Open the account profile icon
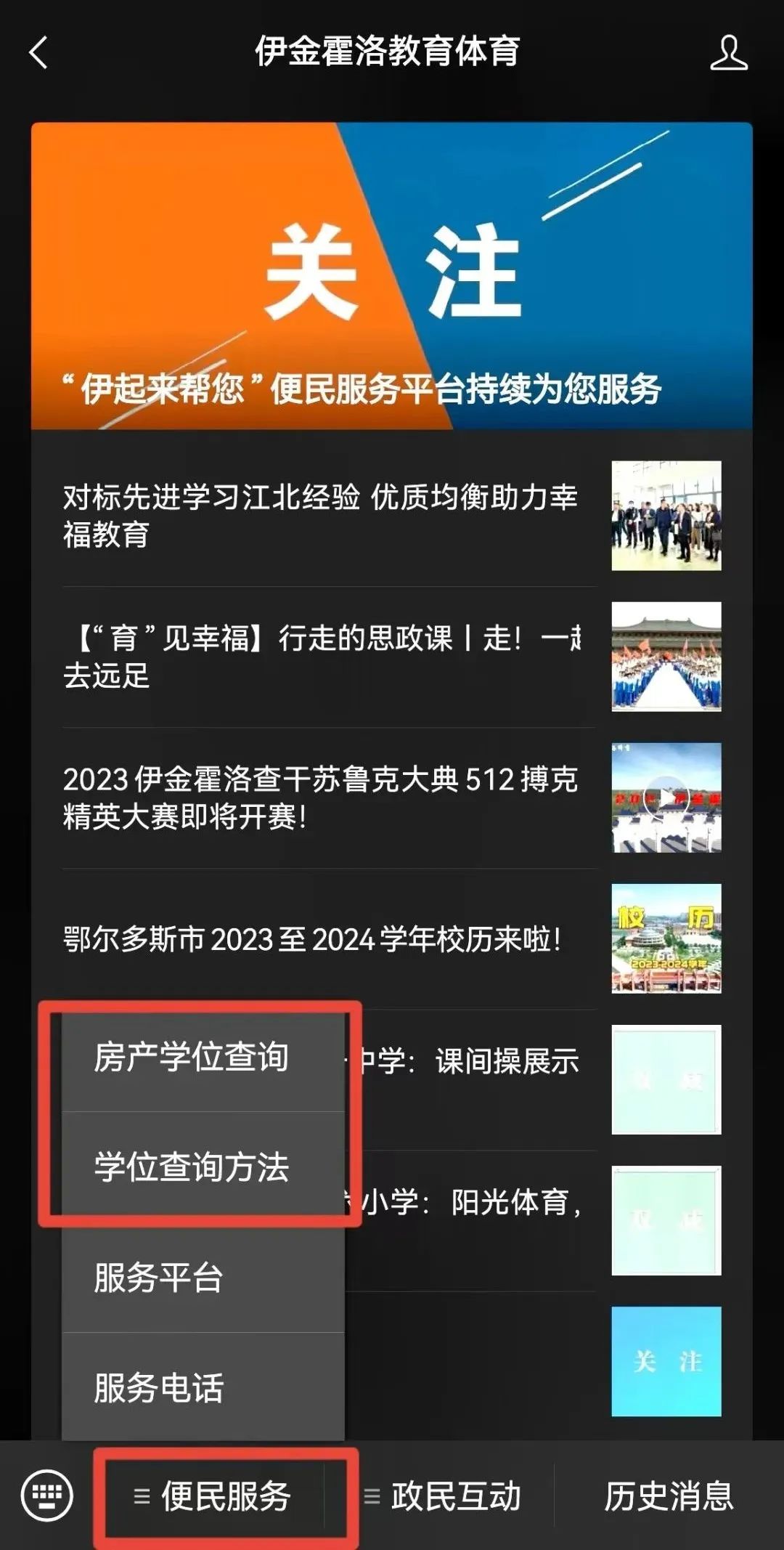Image resolution: width=784 pixels, height=1550 pixels. click(x=728, y=53)
